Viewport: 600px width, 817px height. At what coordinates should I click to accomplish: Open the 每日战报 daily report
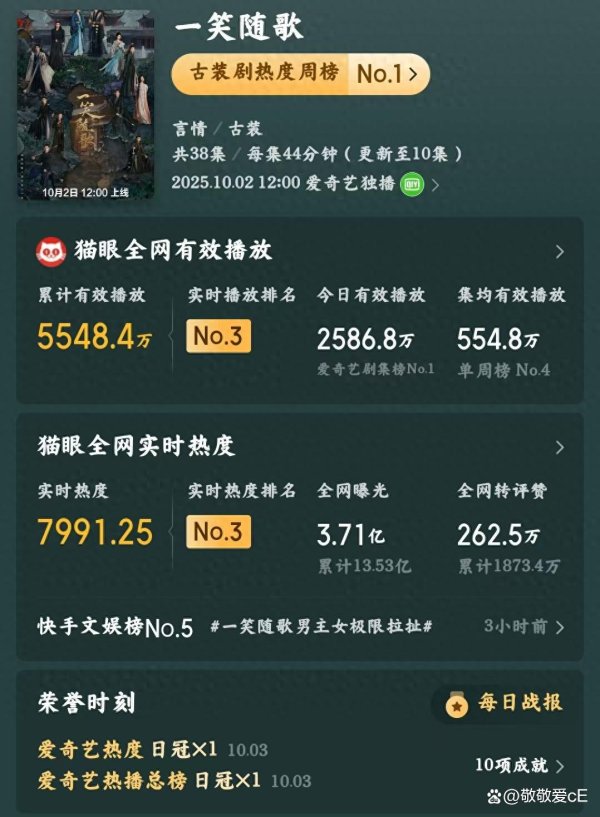pyautogui.click(x=505, y=704)
